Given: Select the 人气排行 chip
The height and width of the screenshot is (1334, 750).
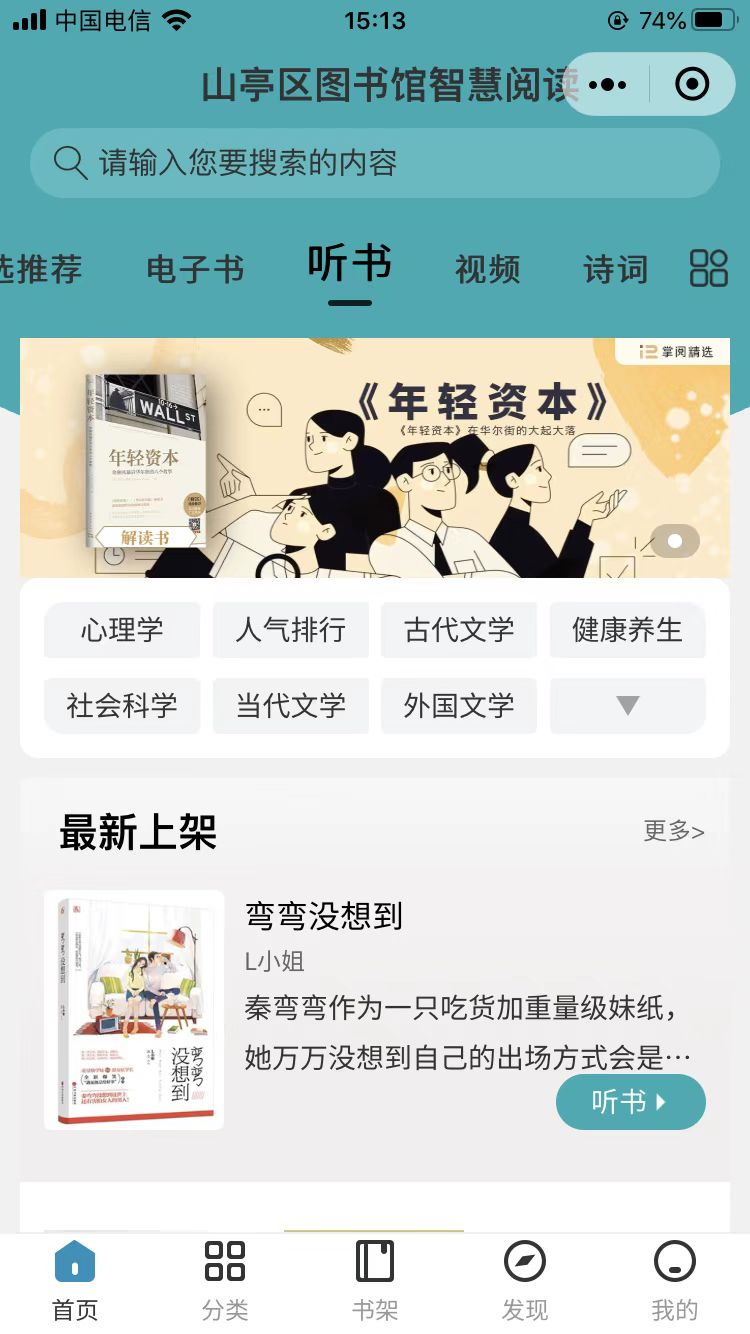Looking at the screenshot, I should coord(291,630).
